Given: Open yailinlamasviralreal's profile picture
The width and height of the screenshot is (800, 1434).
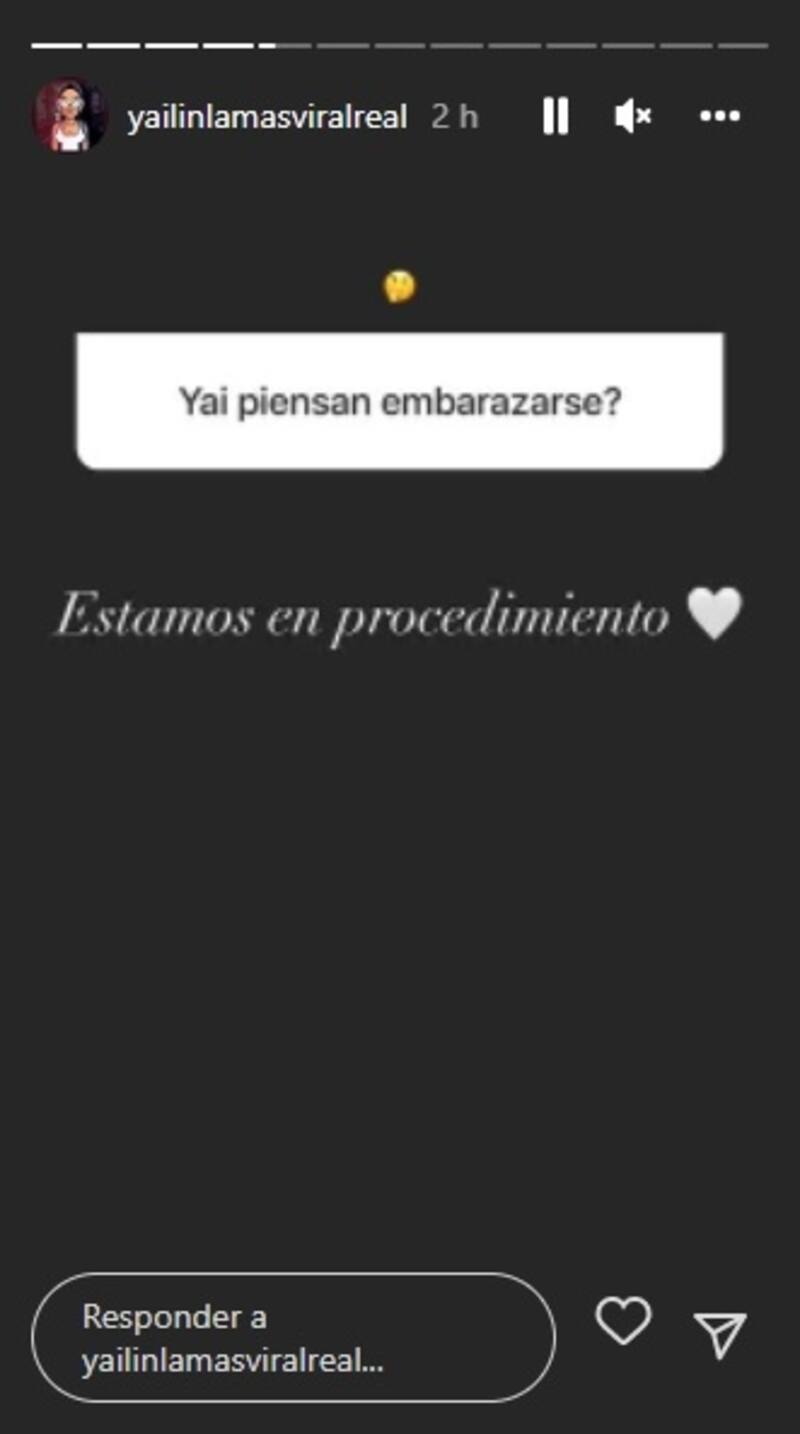Looking at the screenshot, I should 70,116.
